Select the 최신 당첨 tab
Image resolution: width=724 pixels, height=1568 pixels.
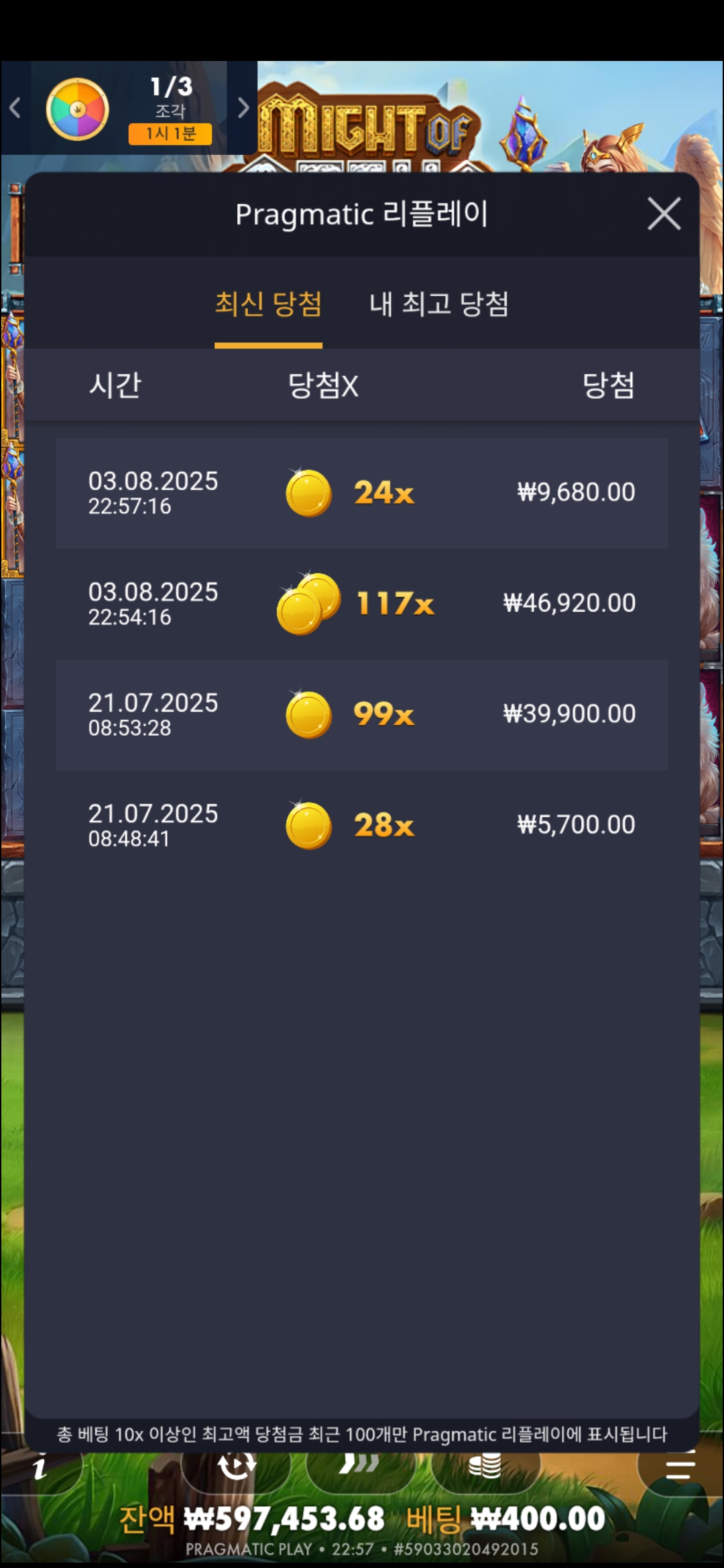(x=268, y=305)
